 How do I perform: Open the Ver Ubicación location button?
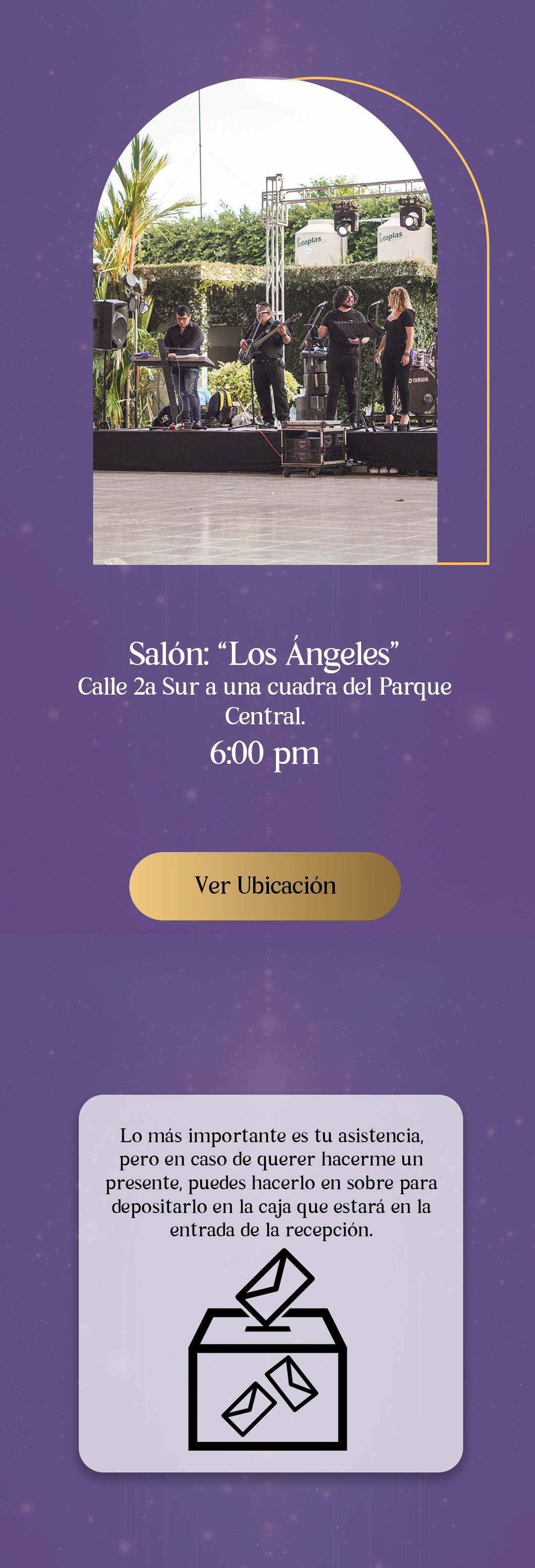pos(265,886)
